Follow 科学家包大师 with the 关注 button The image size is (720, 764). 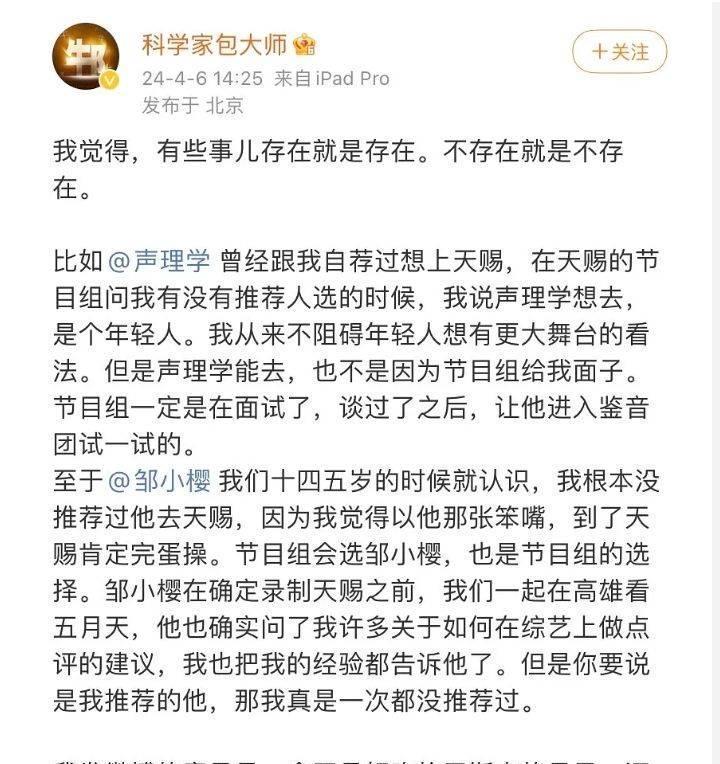tap(620, 51)
